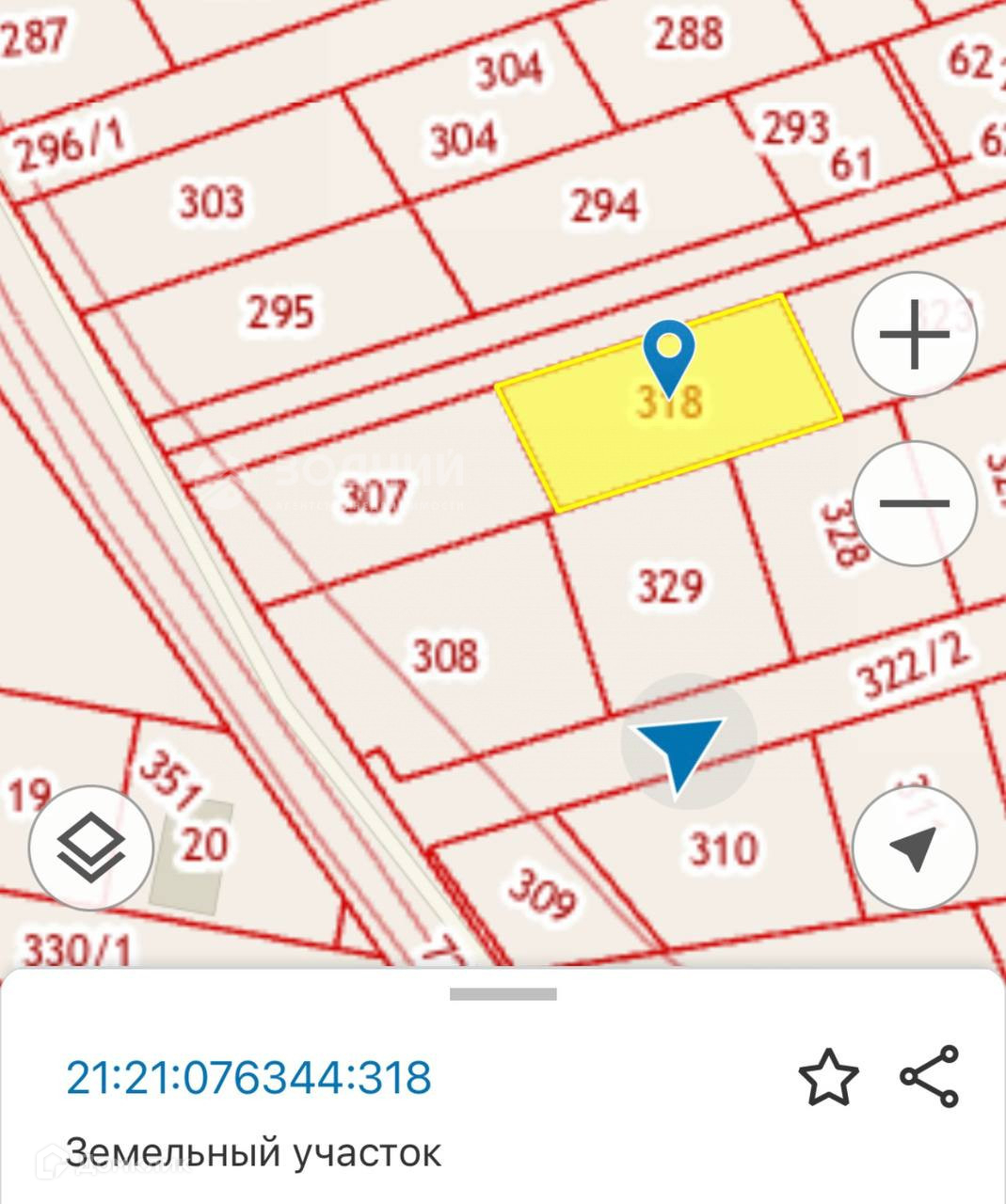Zoom out of the map
This screenshot has height=1204, width=1006.
point(914,502)
